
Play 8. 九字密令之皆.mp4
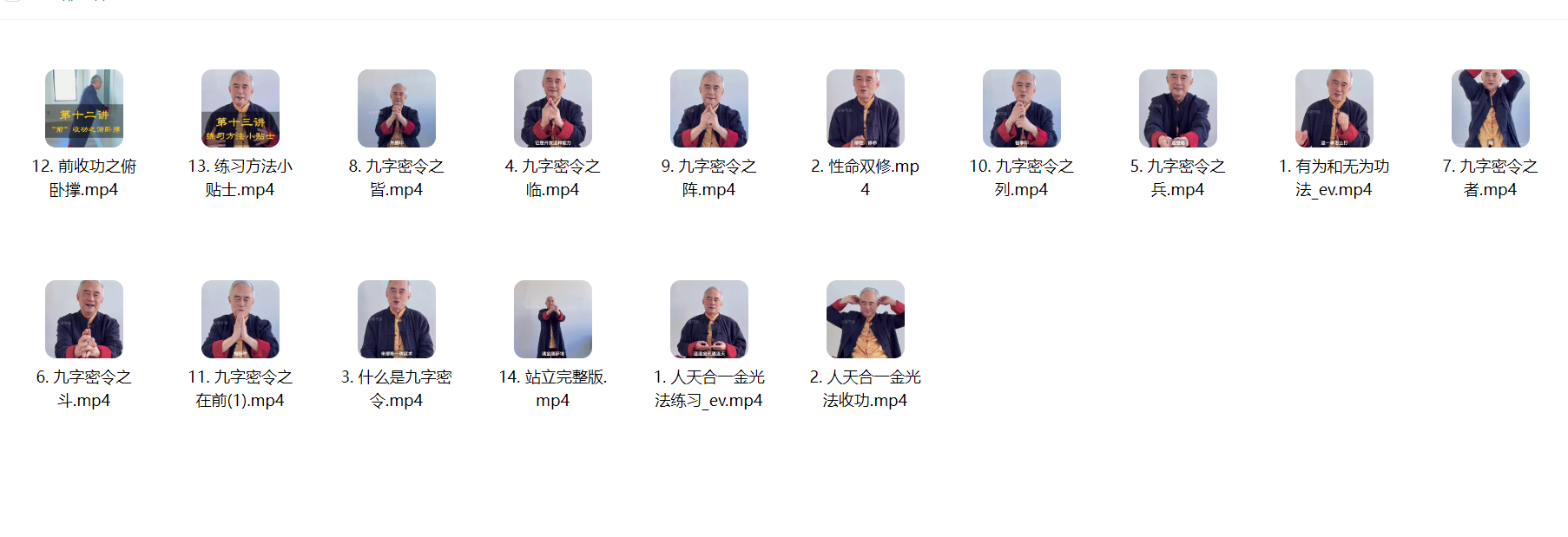pos(397,108)
